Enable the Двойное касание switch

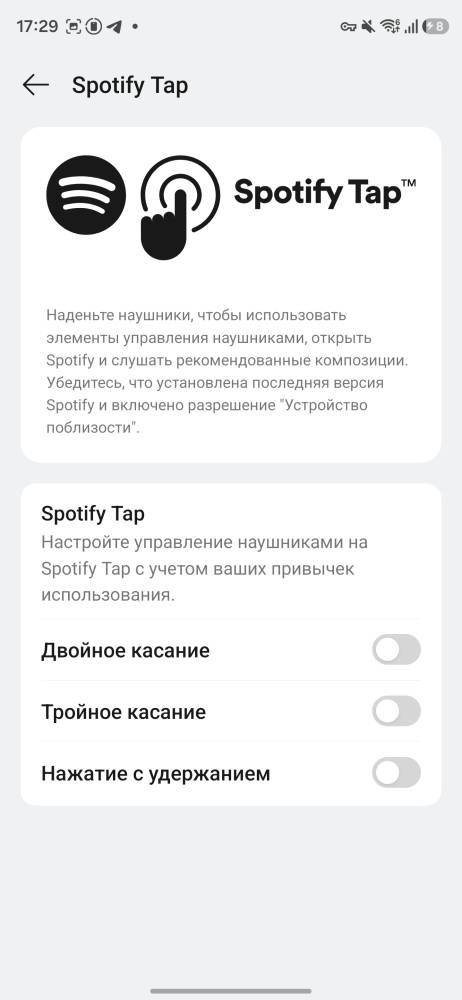tap(396, 650)
